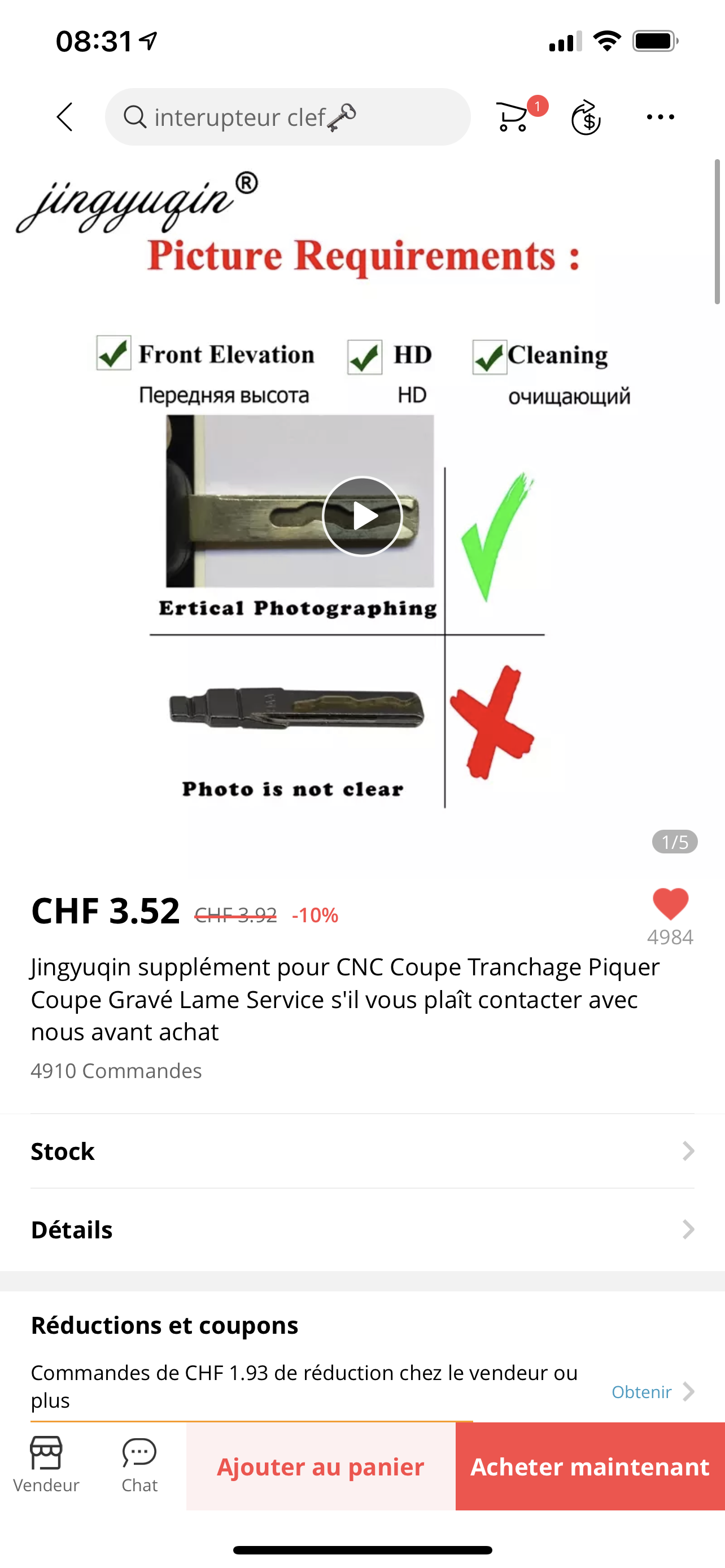This screenshot has height=1568, width=725.
Task: Toggle the heart wishlist icon
Action: [670, 904]
